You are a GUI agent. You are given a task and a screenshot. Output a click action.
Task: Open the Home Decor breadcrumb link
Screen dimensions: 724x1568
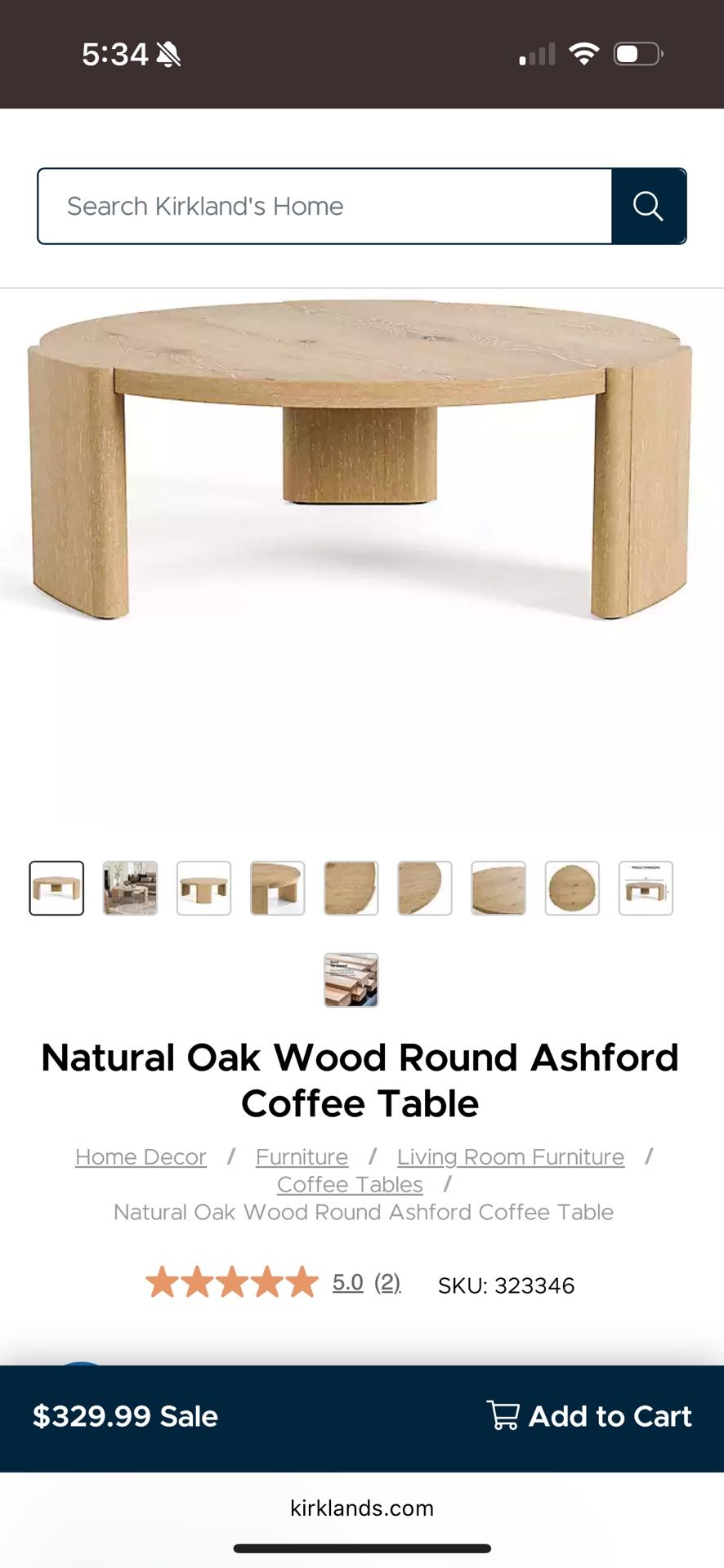point(140,1156)
